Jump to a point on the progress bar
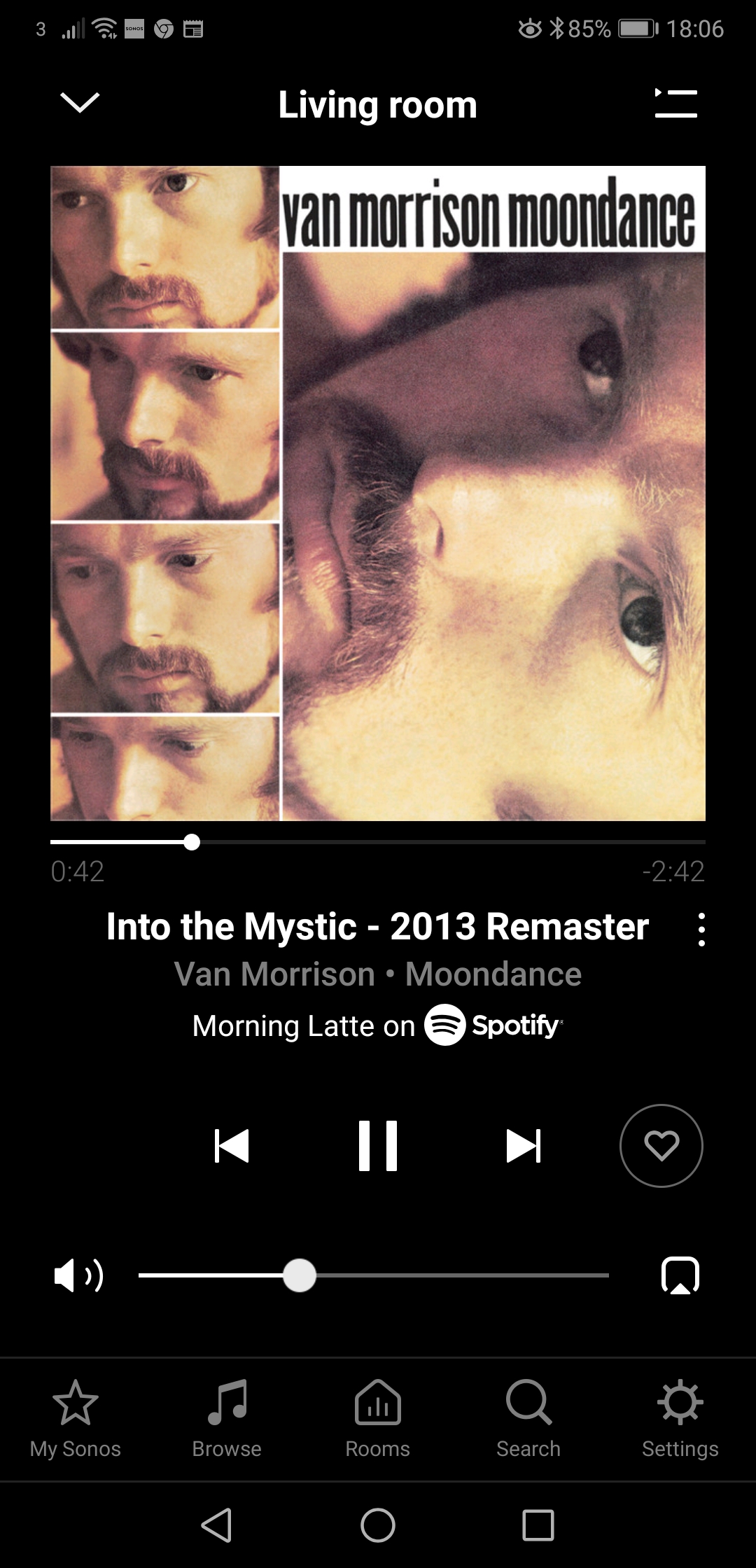The width and height of the screenshot is (756, 1568). pos(378,842)
